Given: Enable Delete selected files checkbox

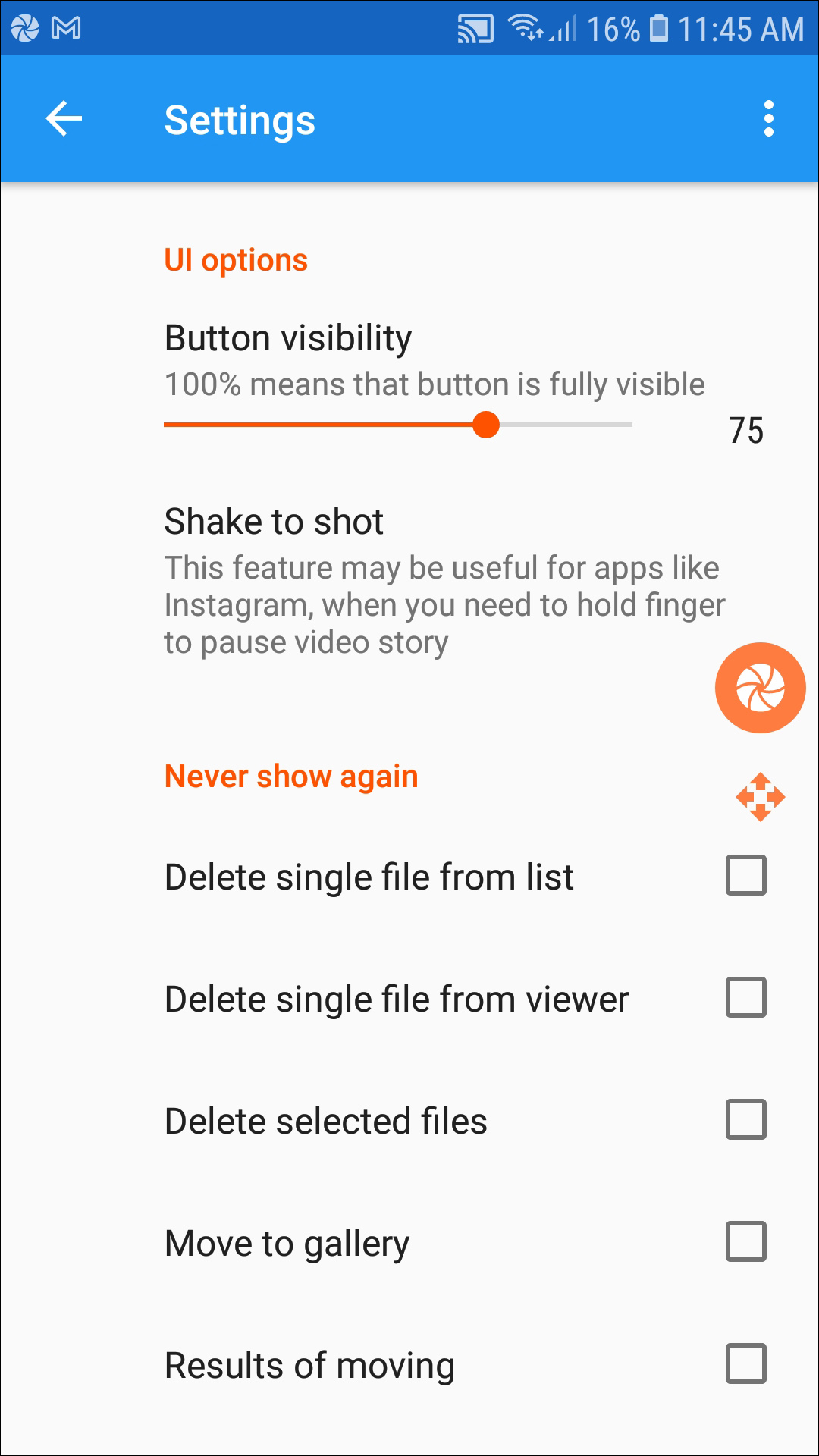Looking at the screenshot, I should point(745,1119).
